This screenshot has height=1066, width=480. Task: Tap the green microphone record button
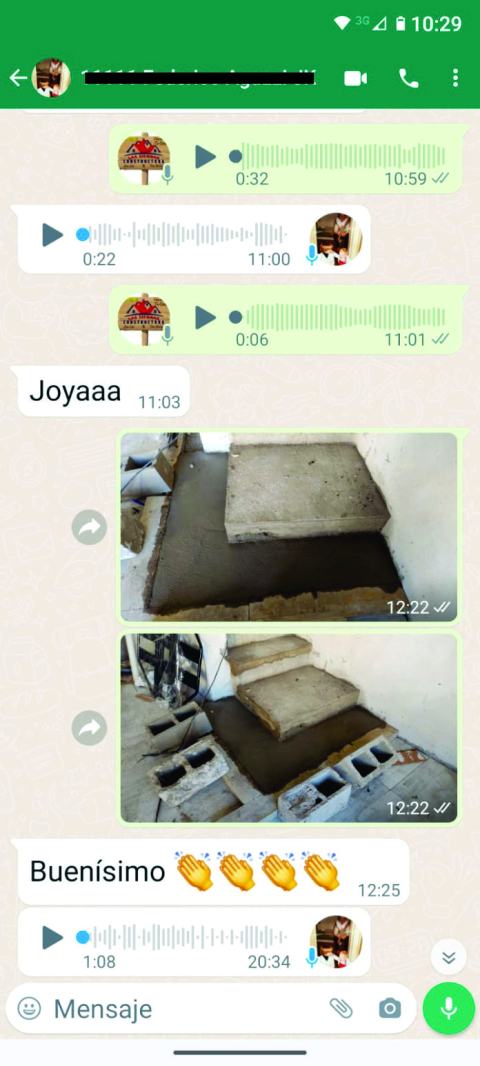coord(449,1009)
